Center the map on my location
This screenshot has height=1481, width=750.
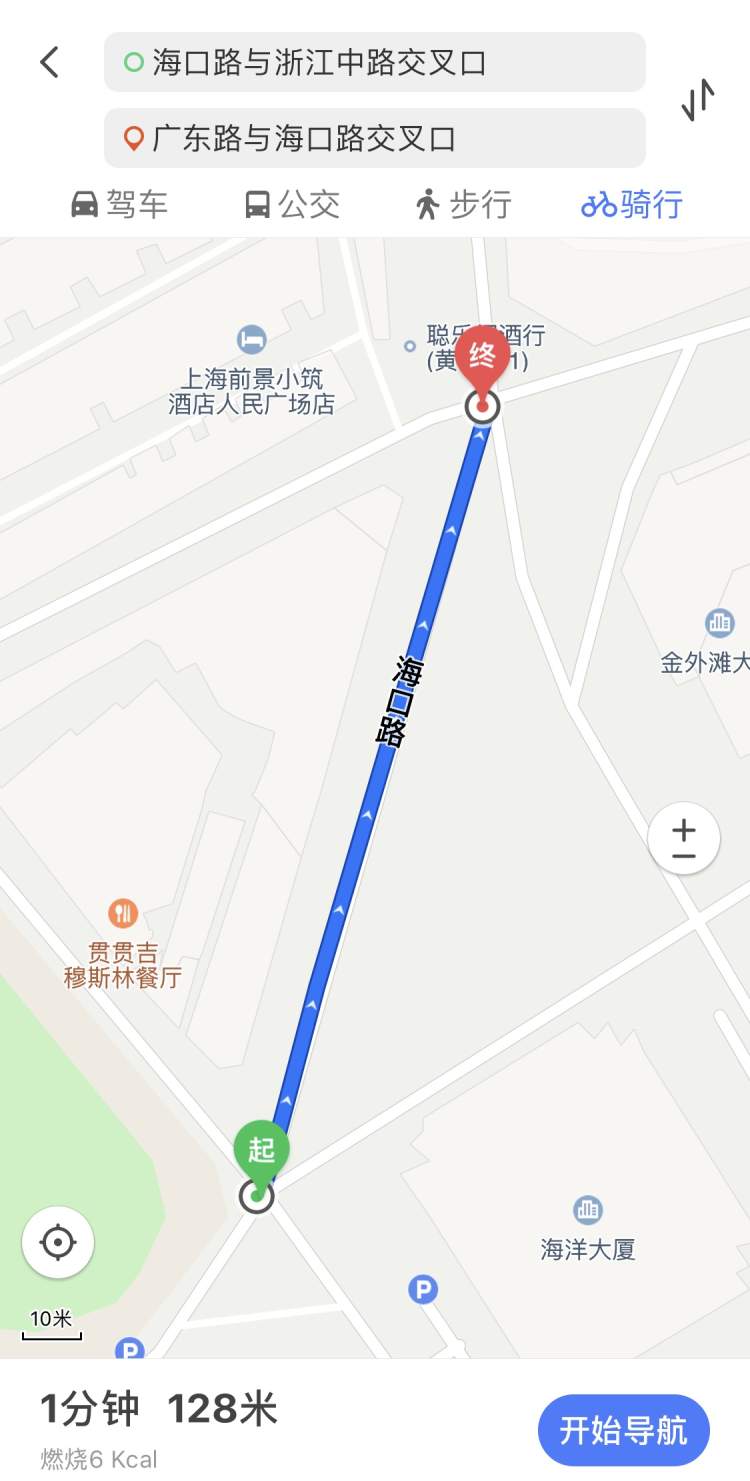pos(58,1243)
